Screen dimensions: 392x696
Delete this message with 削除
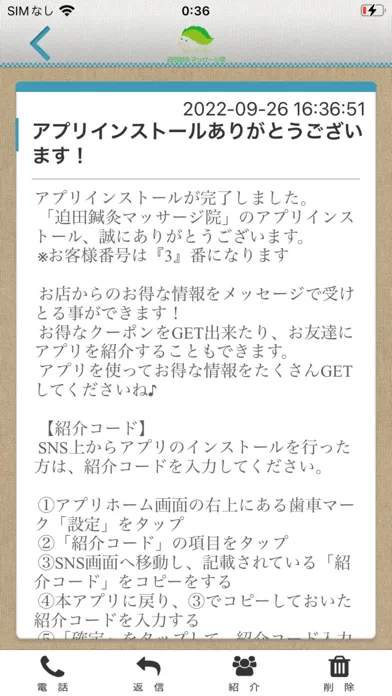pos(340,673)
